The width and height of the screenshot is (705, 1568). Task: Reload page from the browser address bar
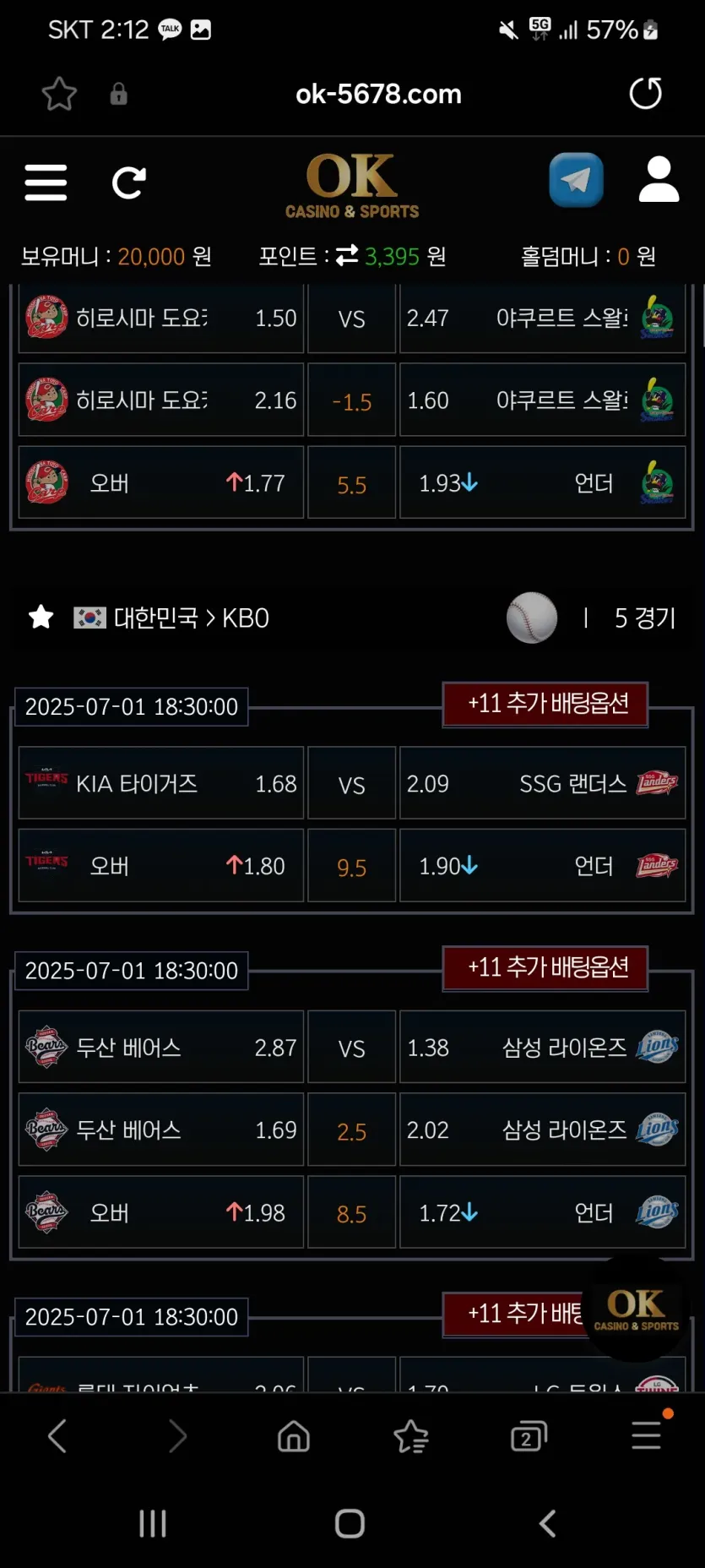pyautogui.click(x=646, y=94)
